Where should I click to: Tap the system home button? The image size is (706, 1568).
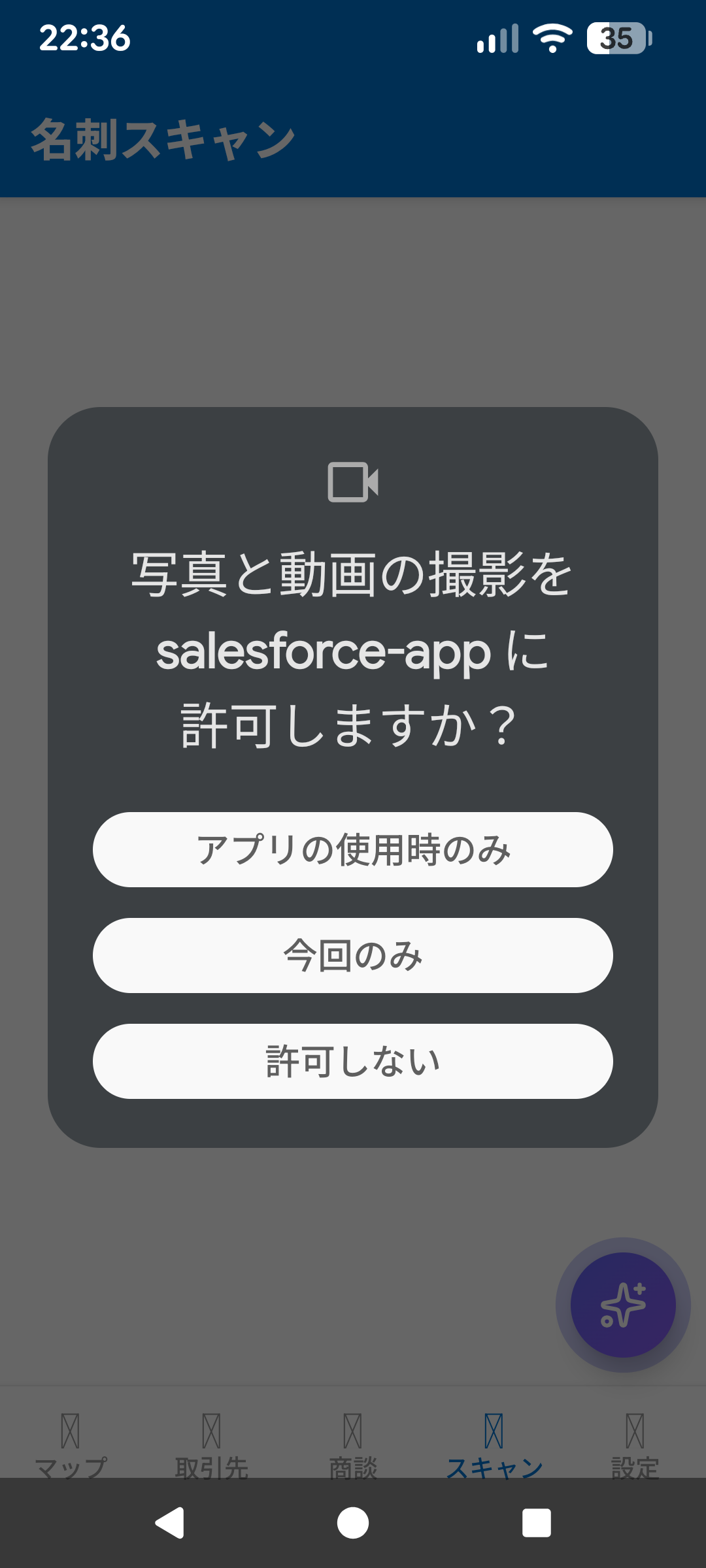click(353, 1523)
